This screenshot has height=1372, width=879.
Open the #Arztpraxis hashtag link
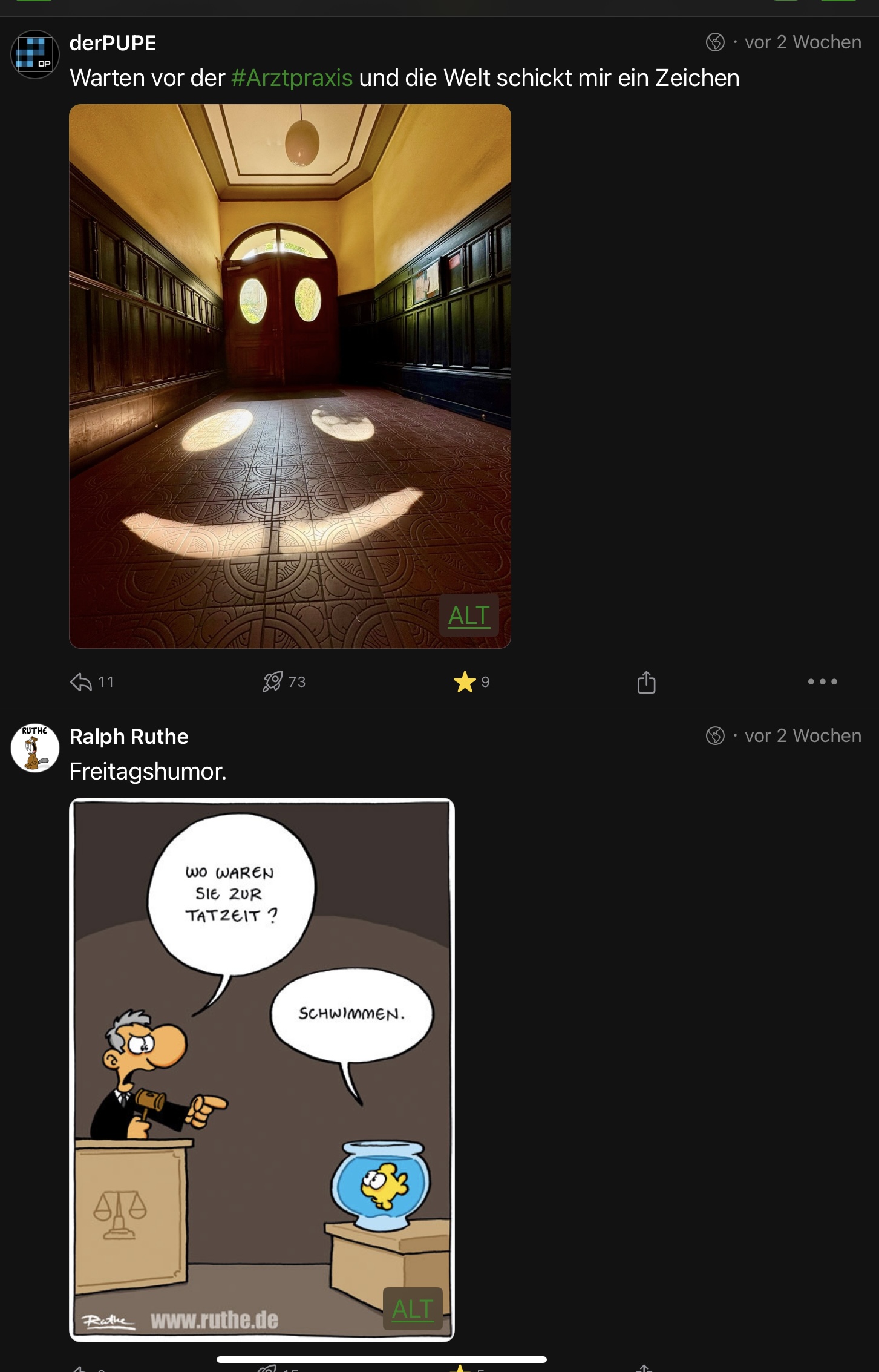[x=292, y=78]
